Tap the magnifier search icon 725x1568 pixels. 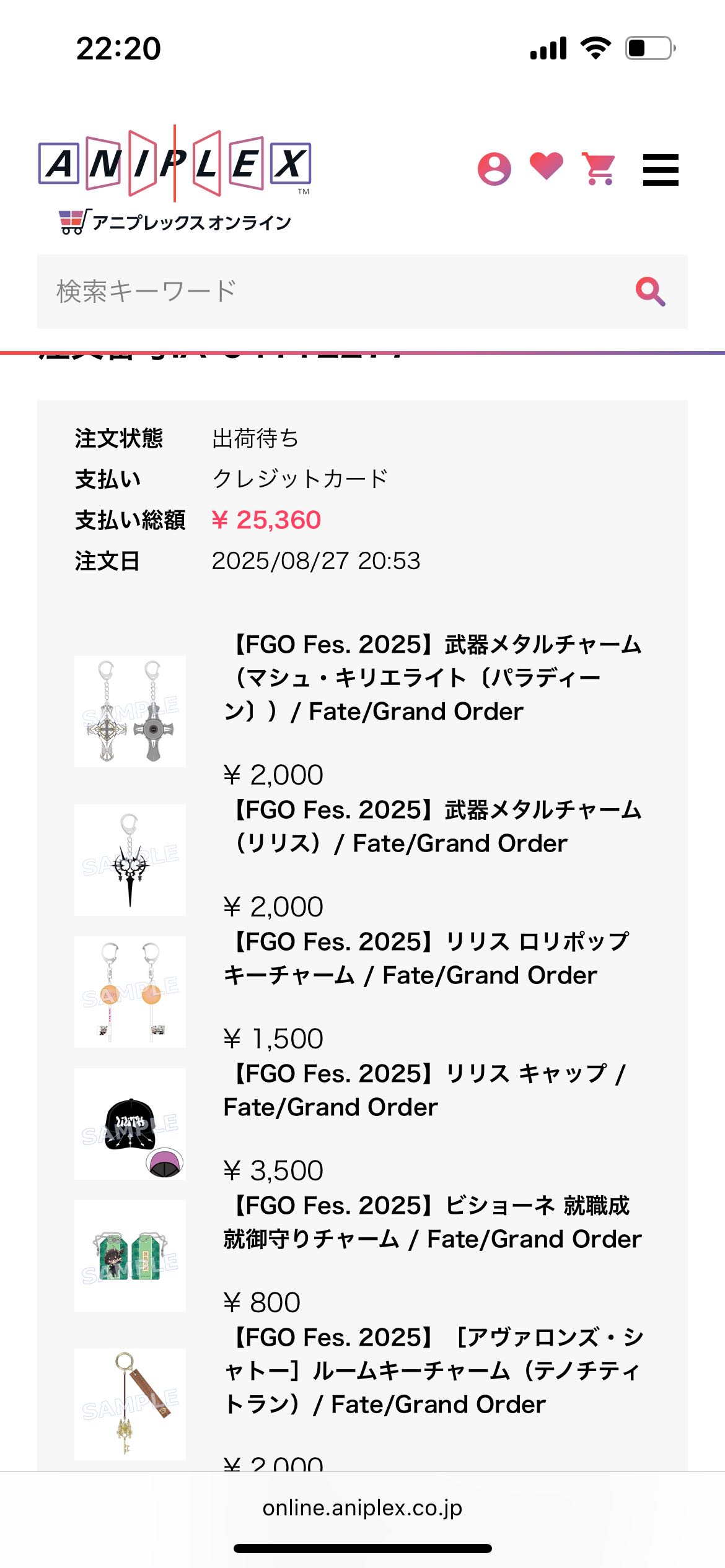pyautogui.click(x=650, y=292)
